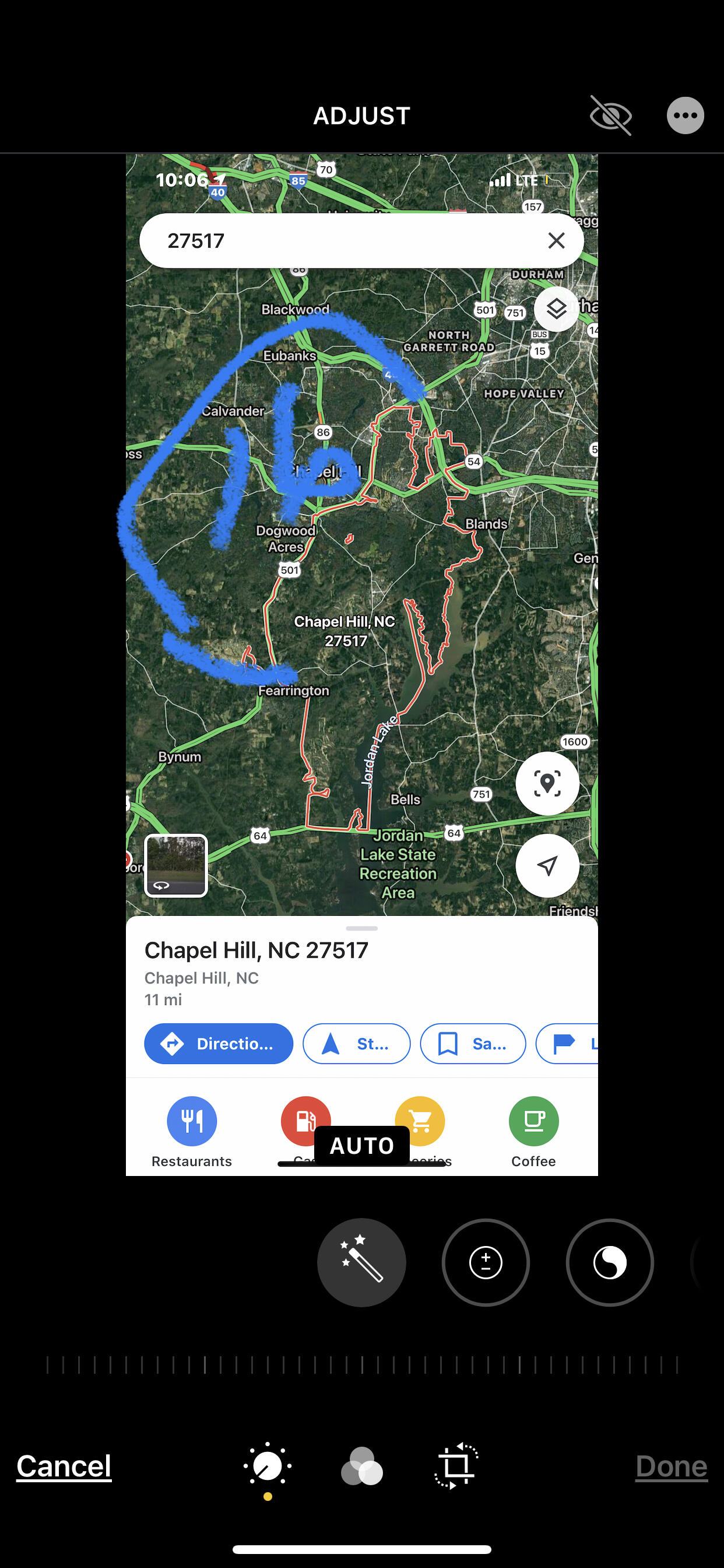Open the more options ellipsis menu
724x1568 pixels.
pos(685,116)
